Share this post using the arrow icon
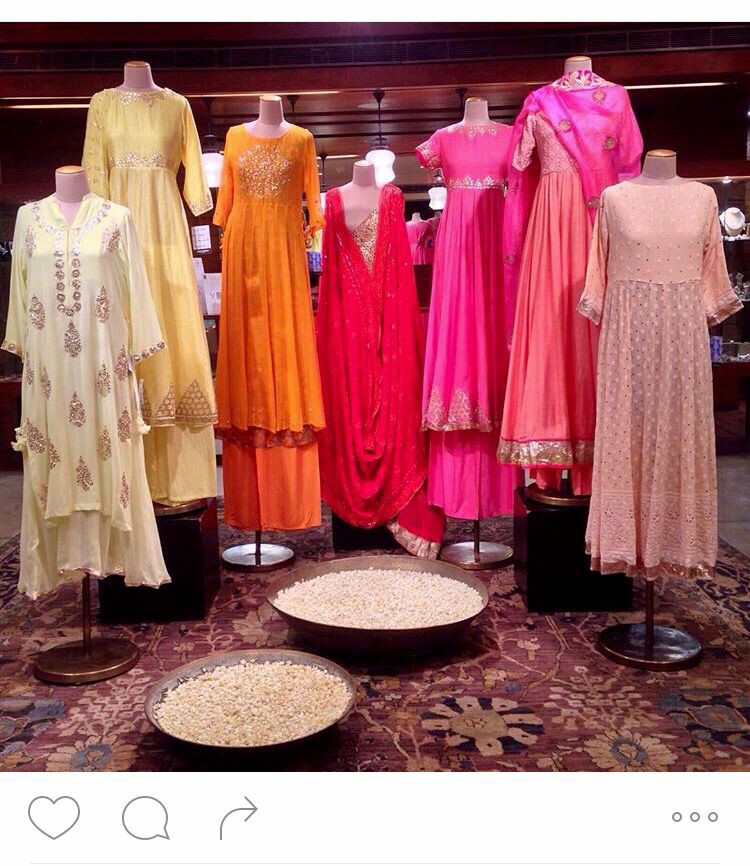Image resolution: width=750 pixels, height=866 pixels. click(x=238, y=817)
